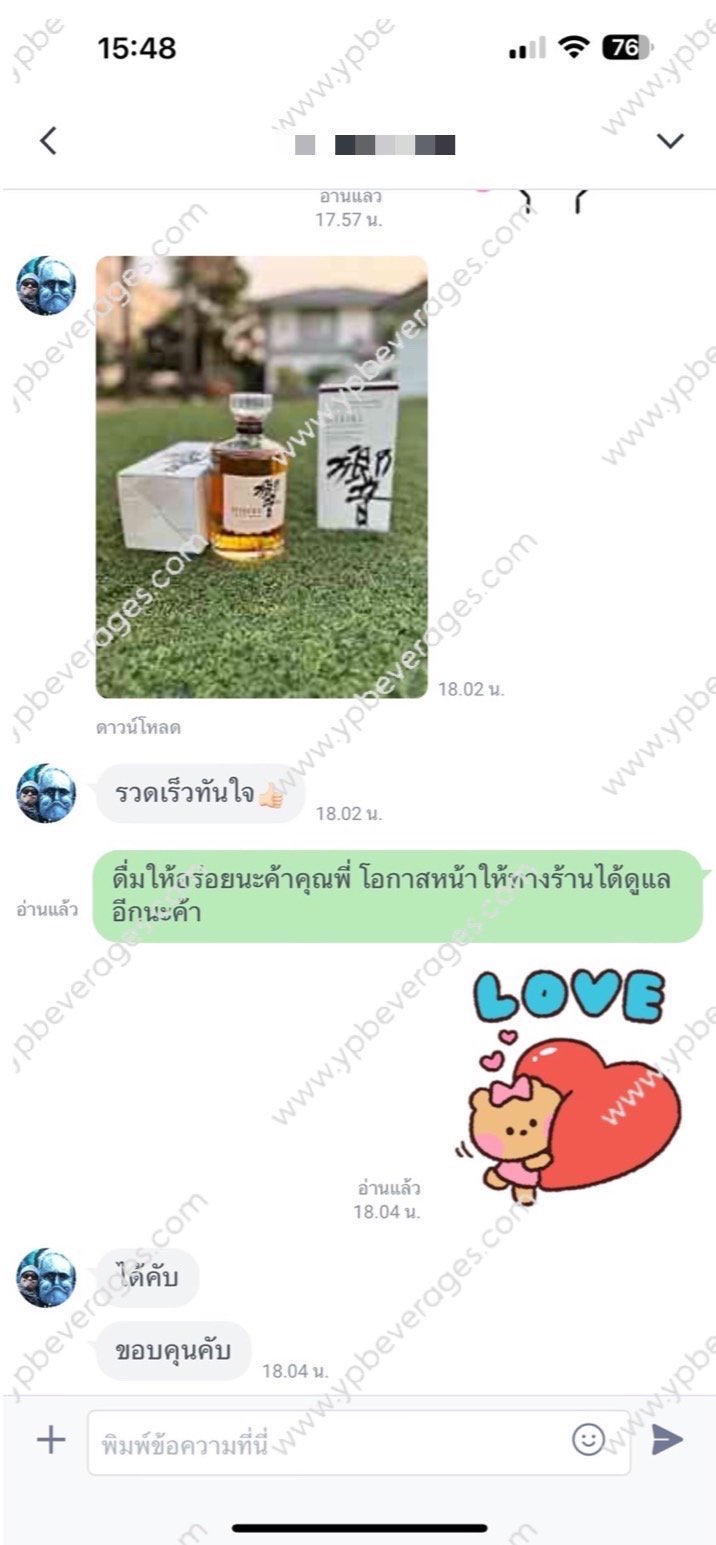
Task: Go back using the top-left arrow
Action: (48, 141)
